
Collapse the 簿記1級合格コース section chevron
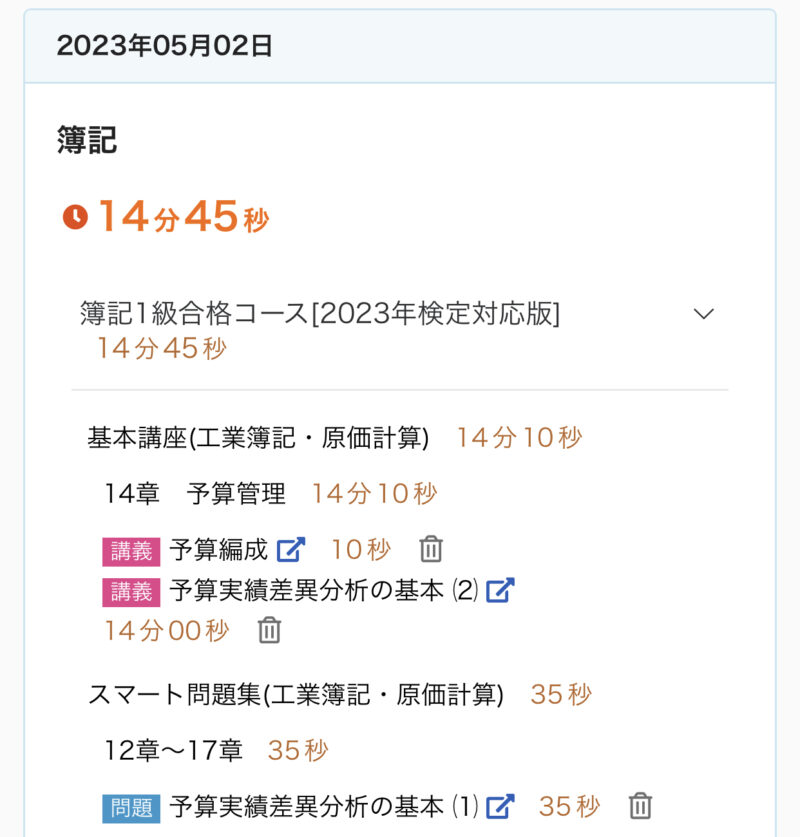pos(704,314)
